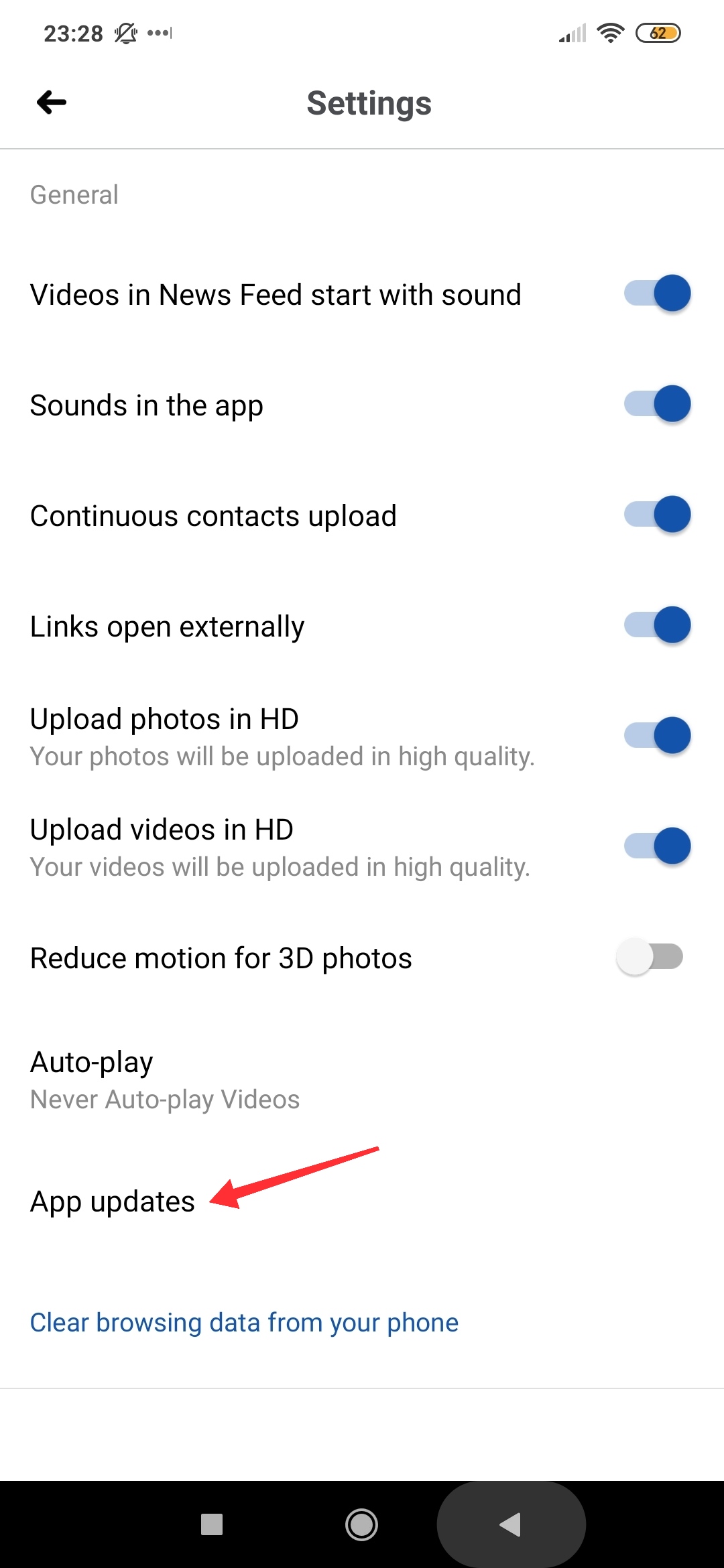Open recent apps from navigation bar
This screenshot has height=1568, width=724.
click(x=212, y=1524)
